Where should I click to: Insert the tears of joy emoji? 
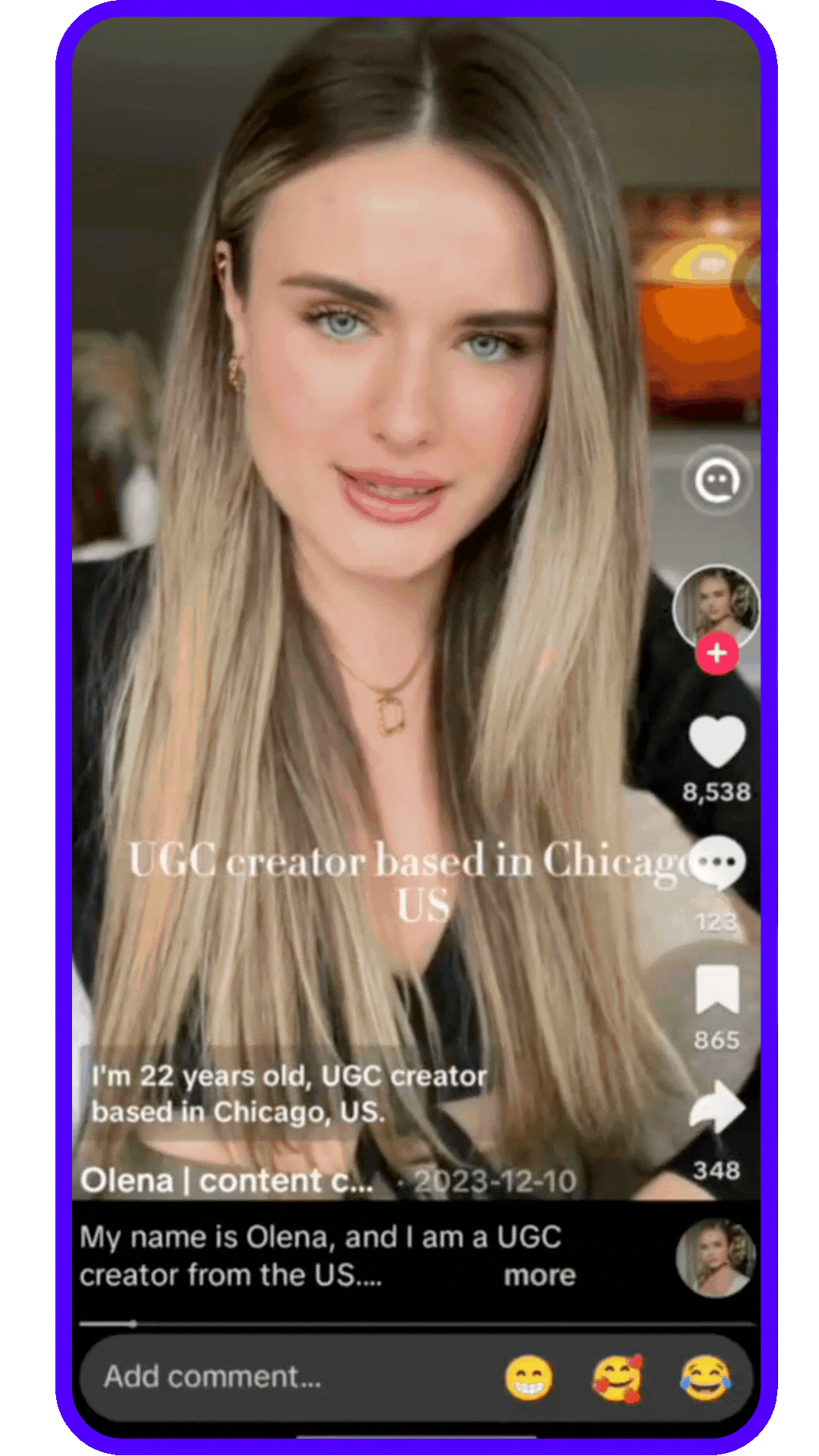(x=705, y=1377)
